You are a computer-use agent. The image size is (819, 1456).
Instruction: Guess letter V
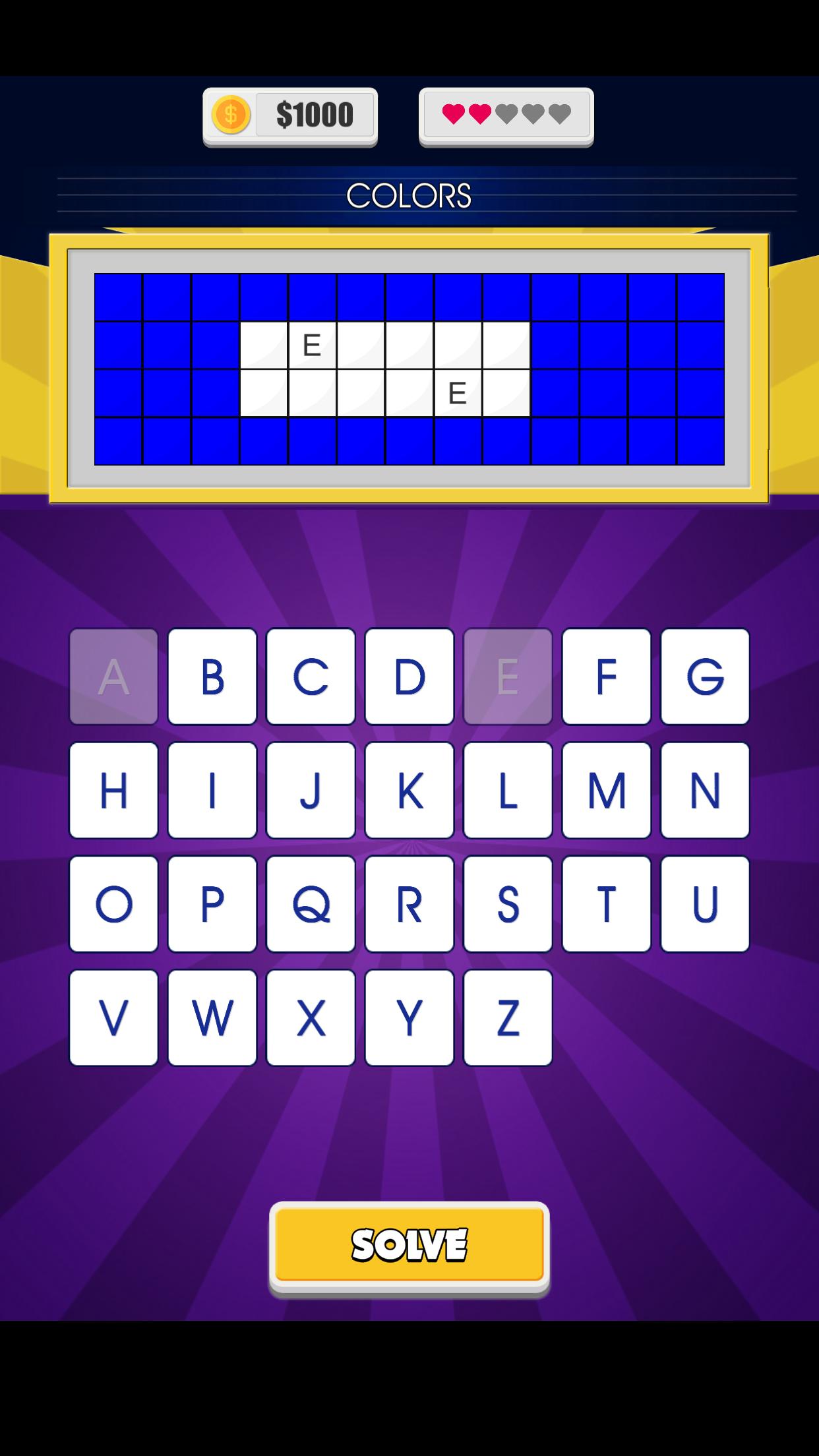coord(113,1017)
